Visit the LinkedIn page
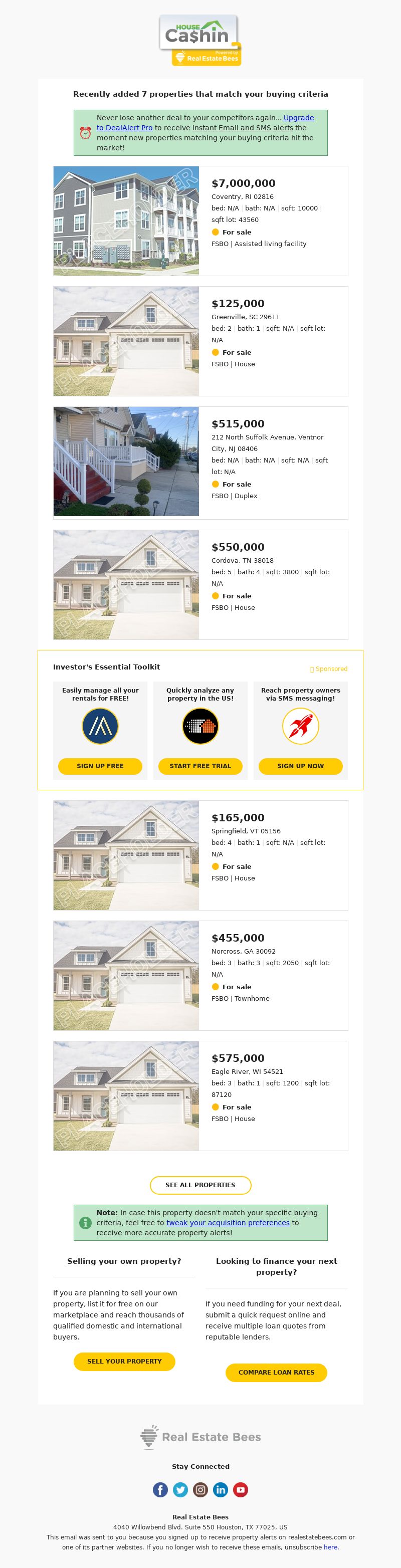The width and height of the screenshot is (401, 1568). pos(220,1489)
